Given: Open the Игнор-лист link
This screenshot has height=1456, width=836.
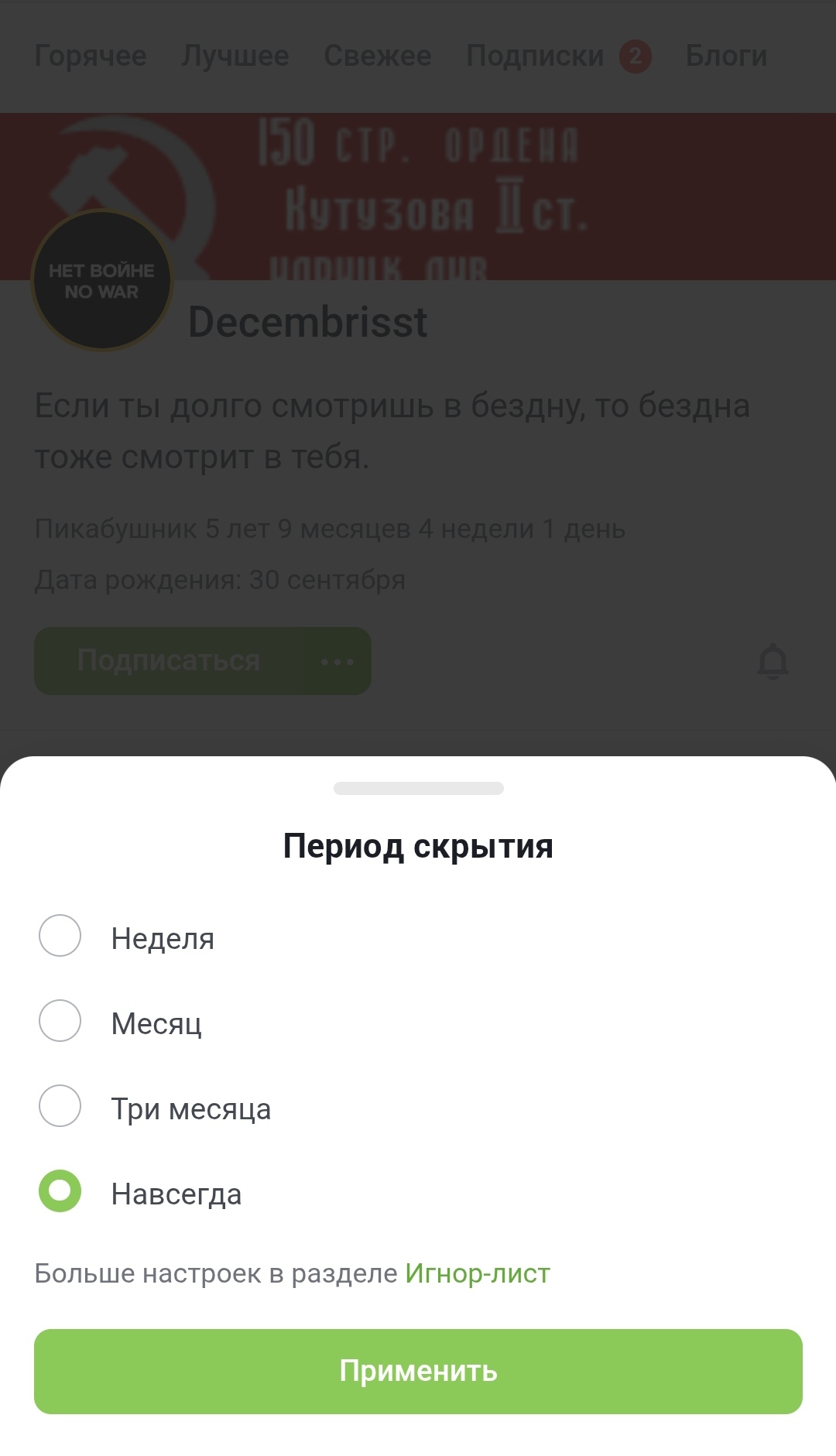Looking at the screenshot, I should [478, 1273].
